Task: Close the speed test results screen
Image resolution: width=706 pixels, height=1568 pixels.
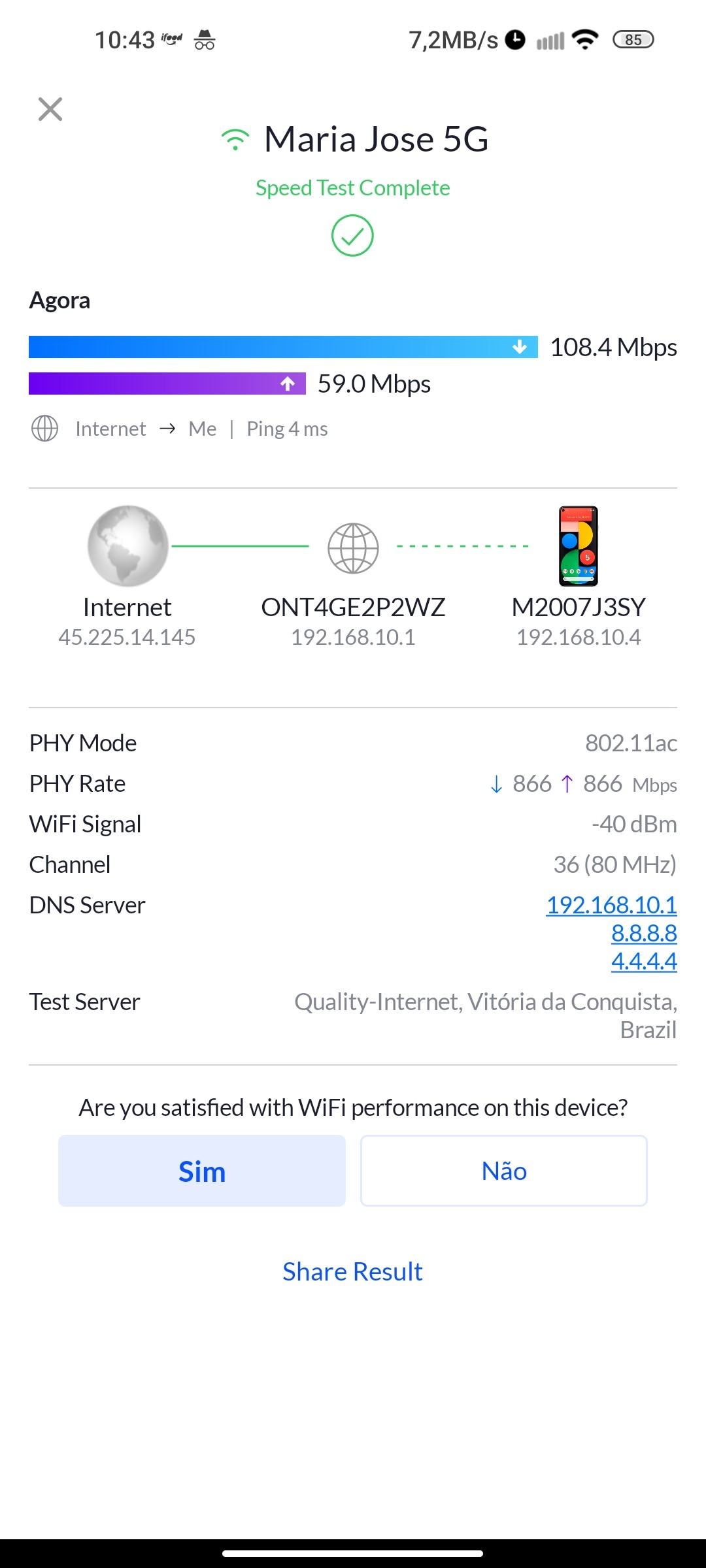Action: click(50, 109)
